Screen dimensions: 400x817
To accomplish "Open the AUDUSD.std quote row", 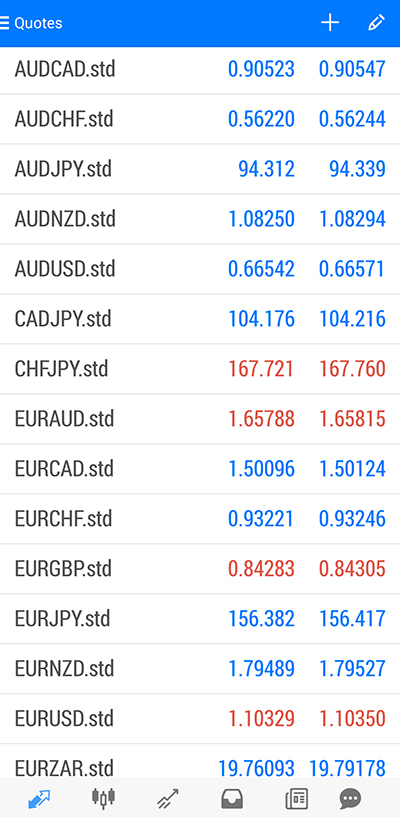I will point(200,269).
